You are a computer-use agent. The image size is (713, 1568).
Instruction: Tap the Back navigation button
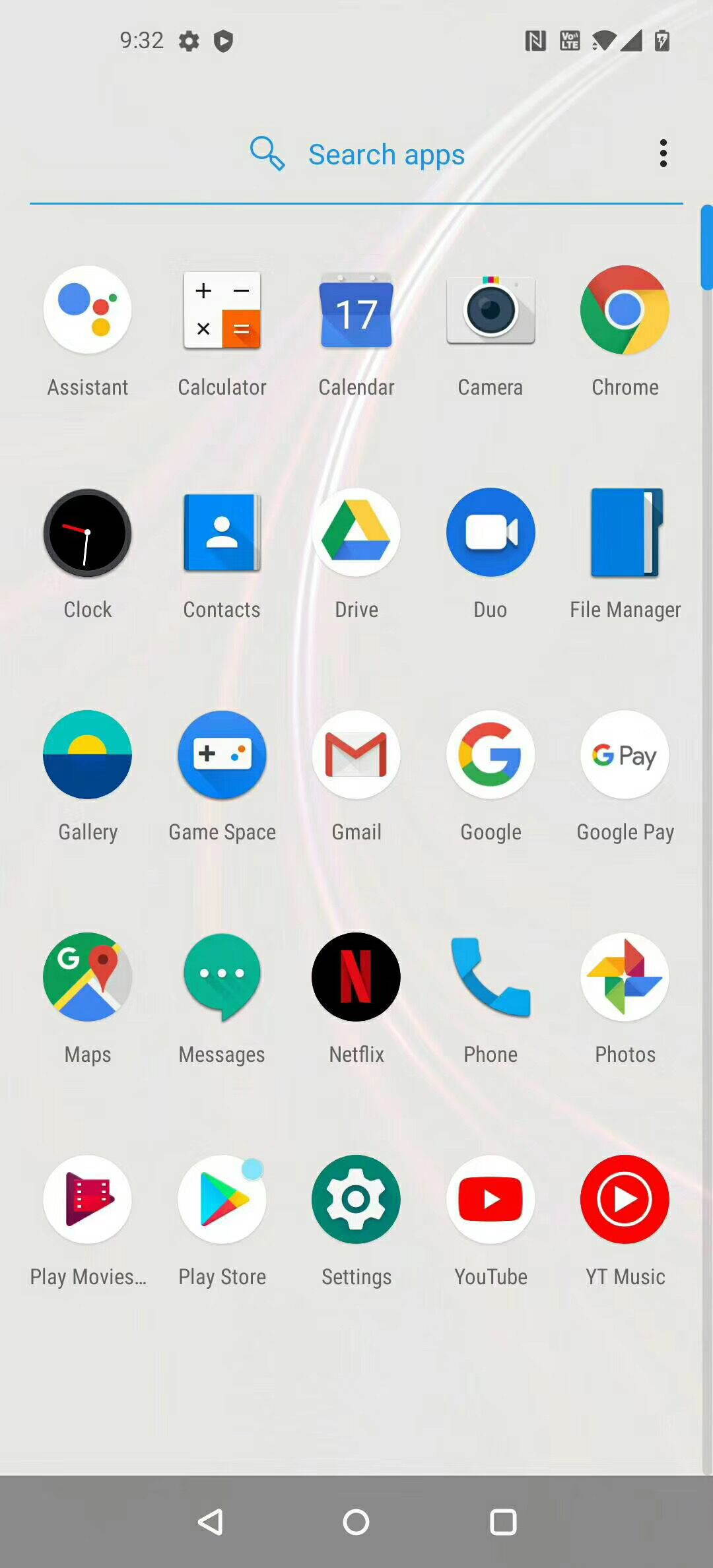[x=210, y=1522]
